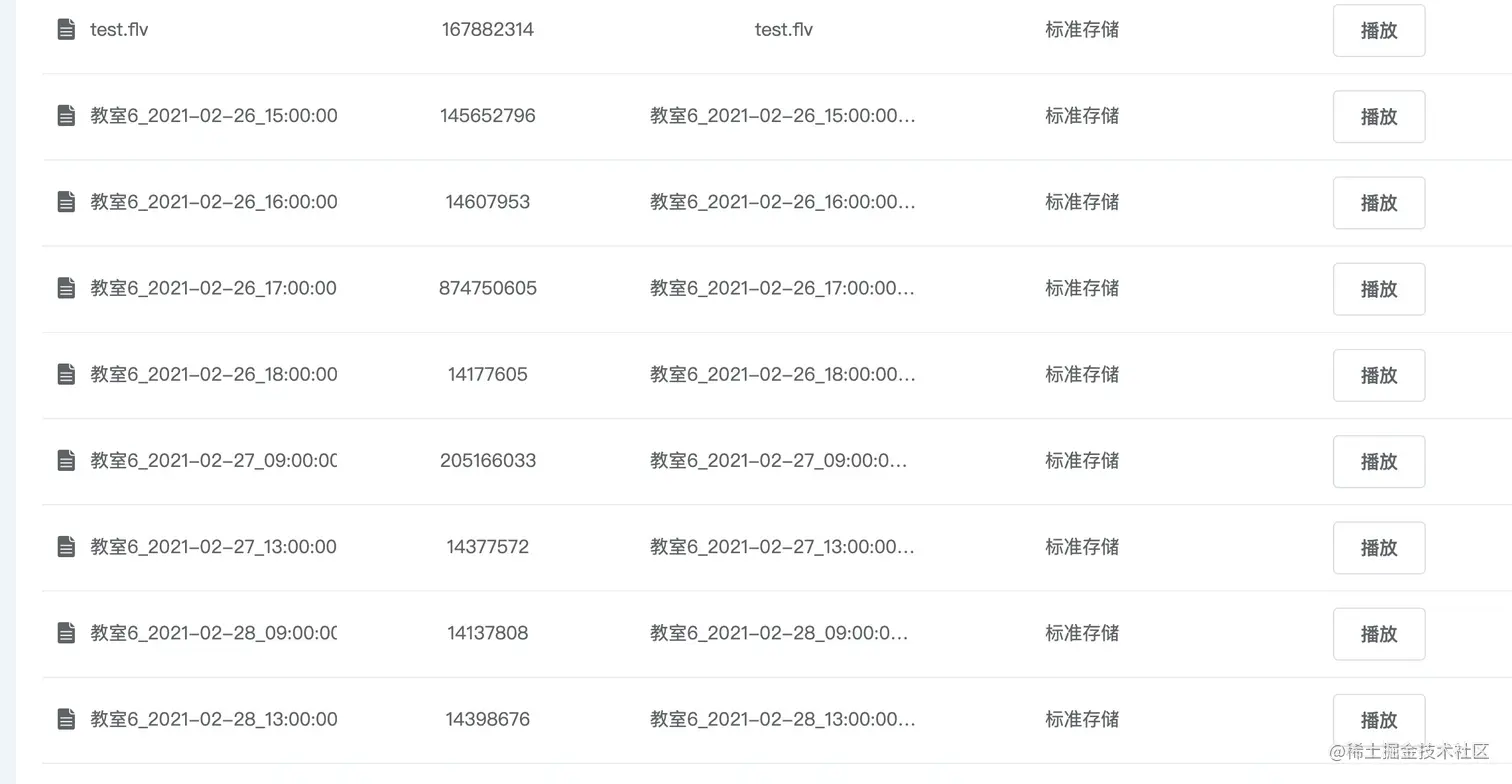This screenshot has width=1512, height=784.
Task: Play the 教室6 2021-02-28 09:00 recording
Action: click(x=1378, y=633)
